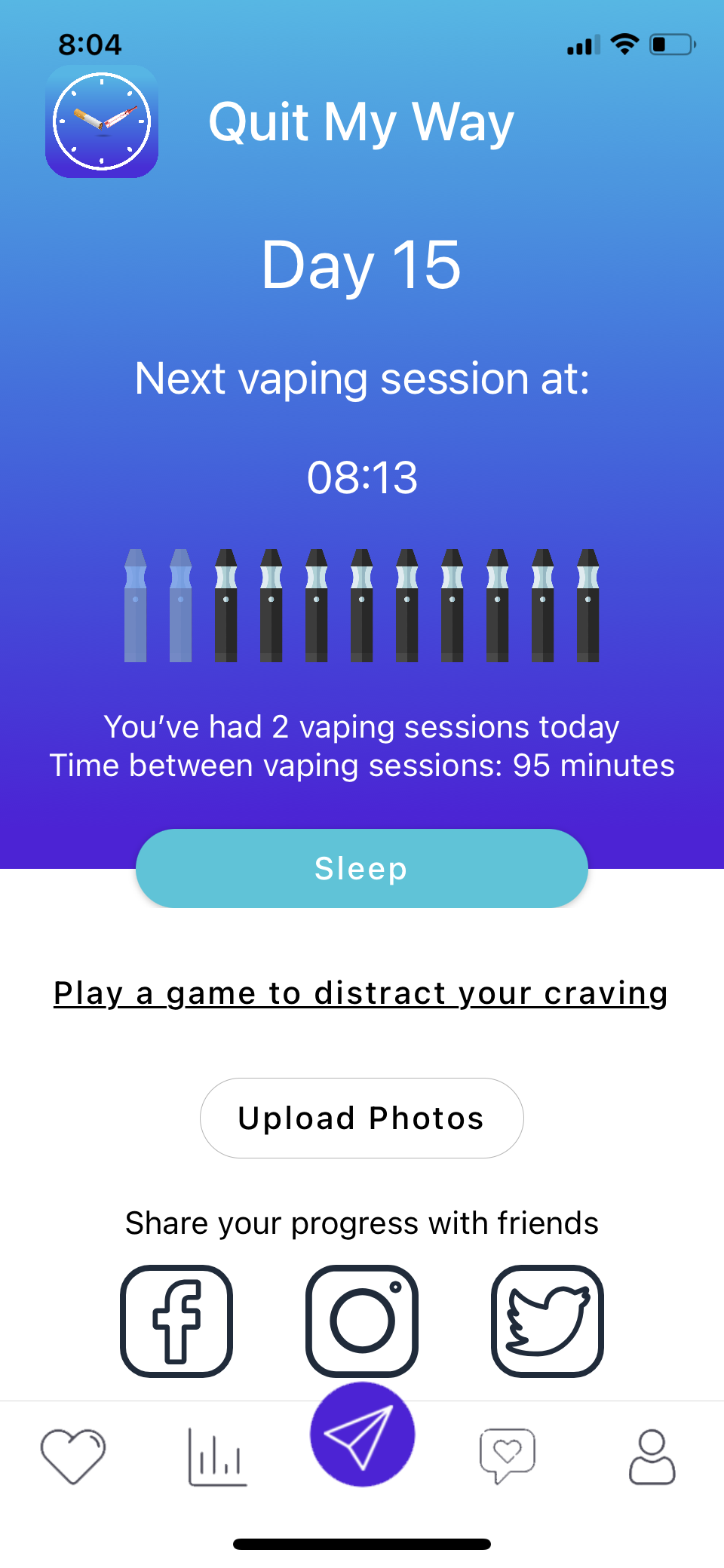
Task: Open the game to distract your craving
Action: (x=360, y=993)
